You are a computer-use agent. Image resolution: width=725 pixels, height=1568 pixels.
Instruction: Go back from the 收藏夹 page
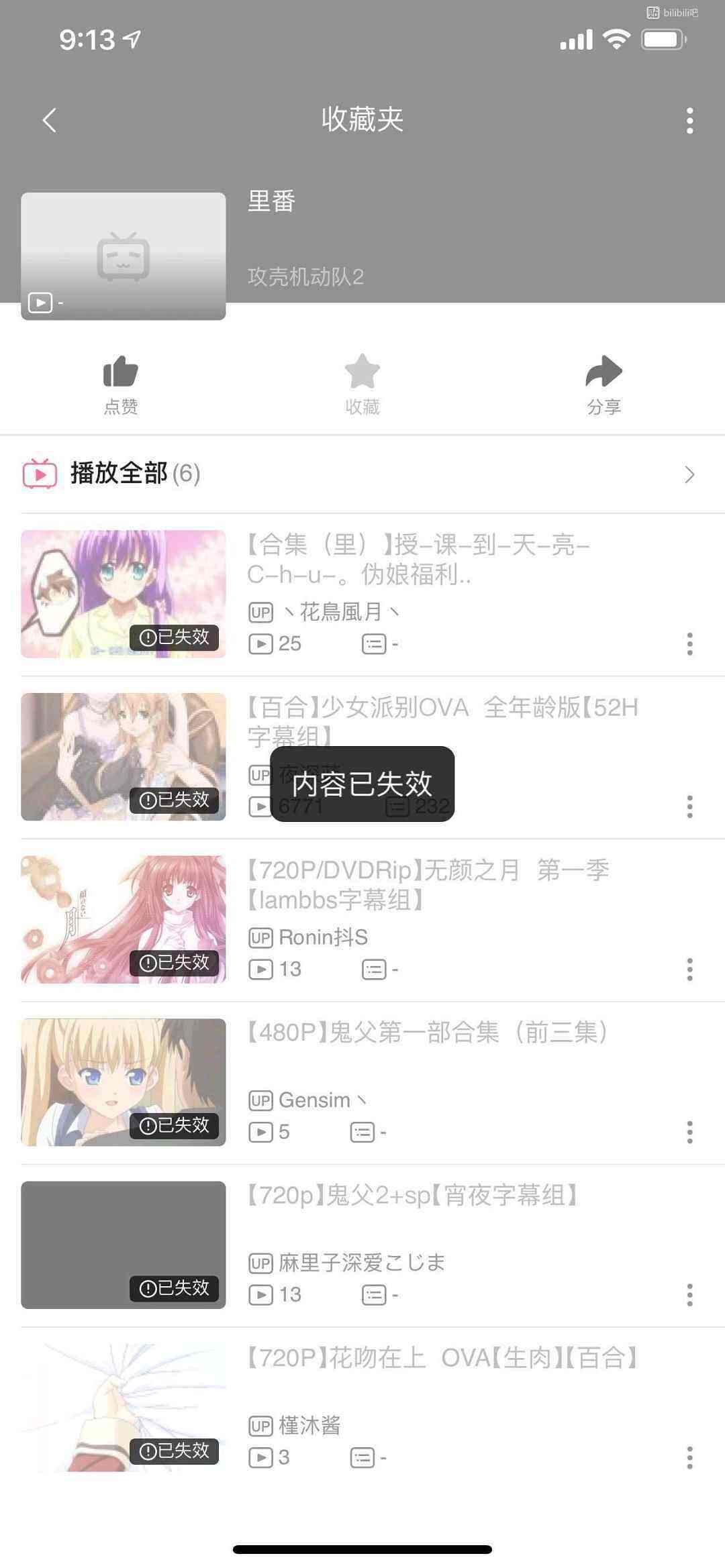49,121
